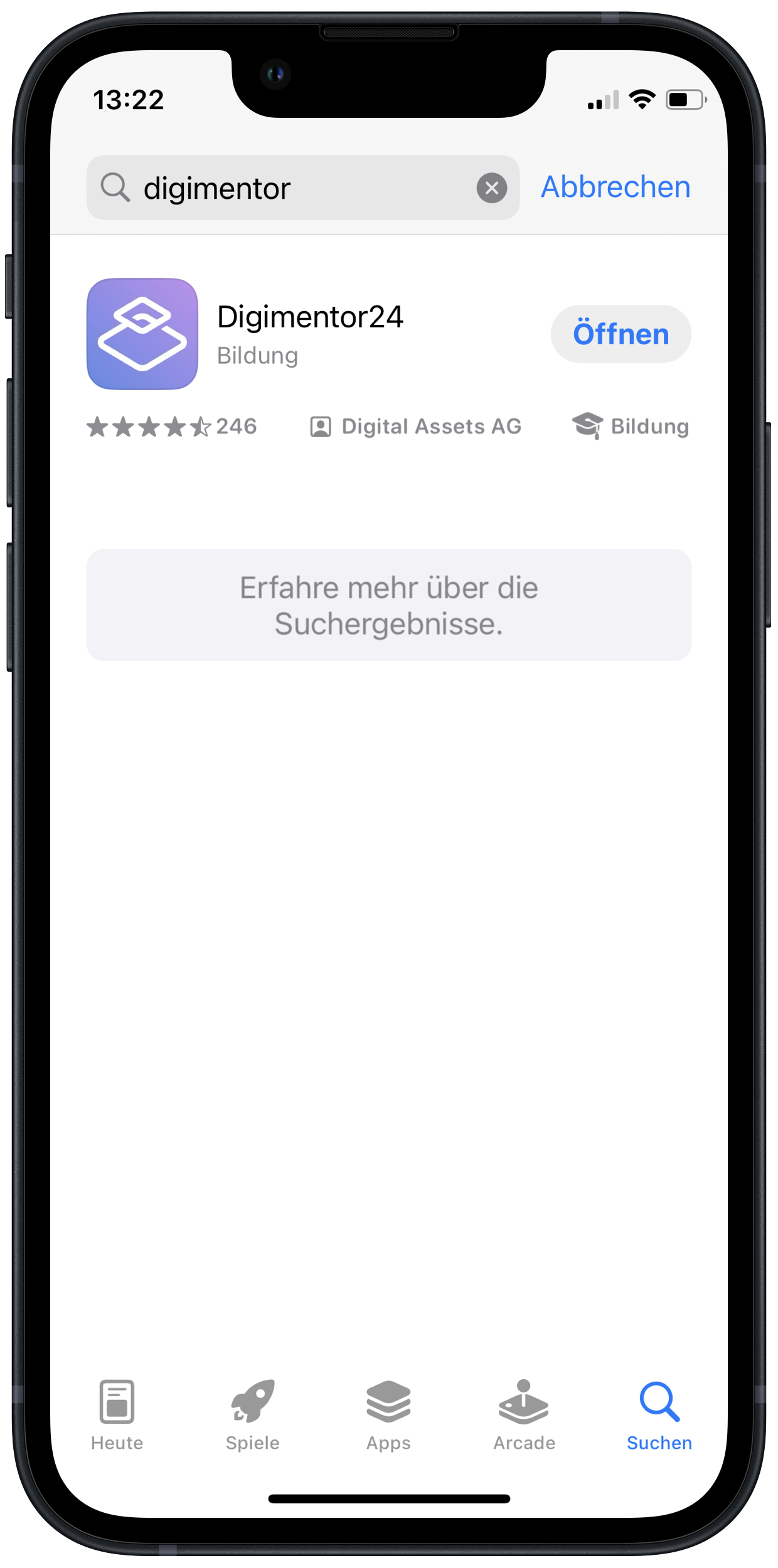Open the Arcade tab
The image size is (778, 1568).
(524, 1415)
